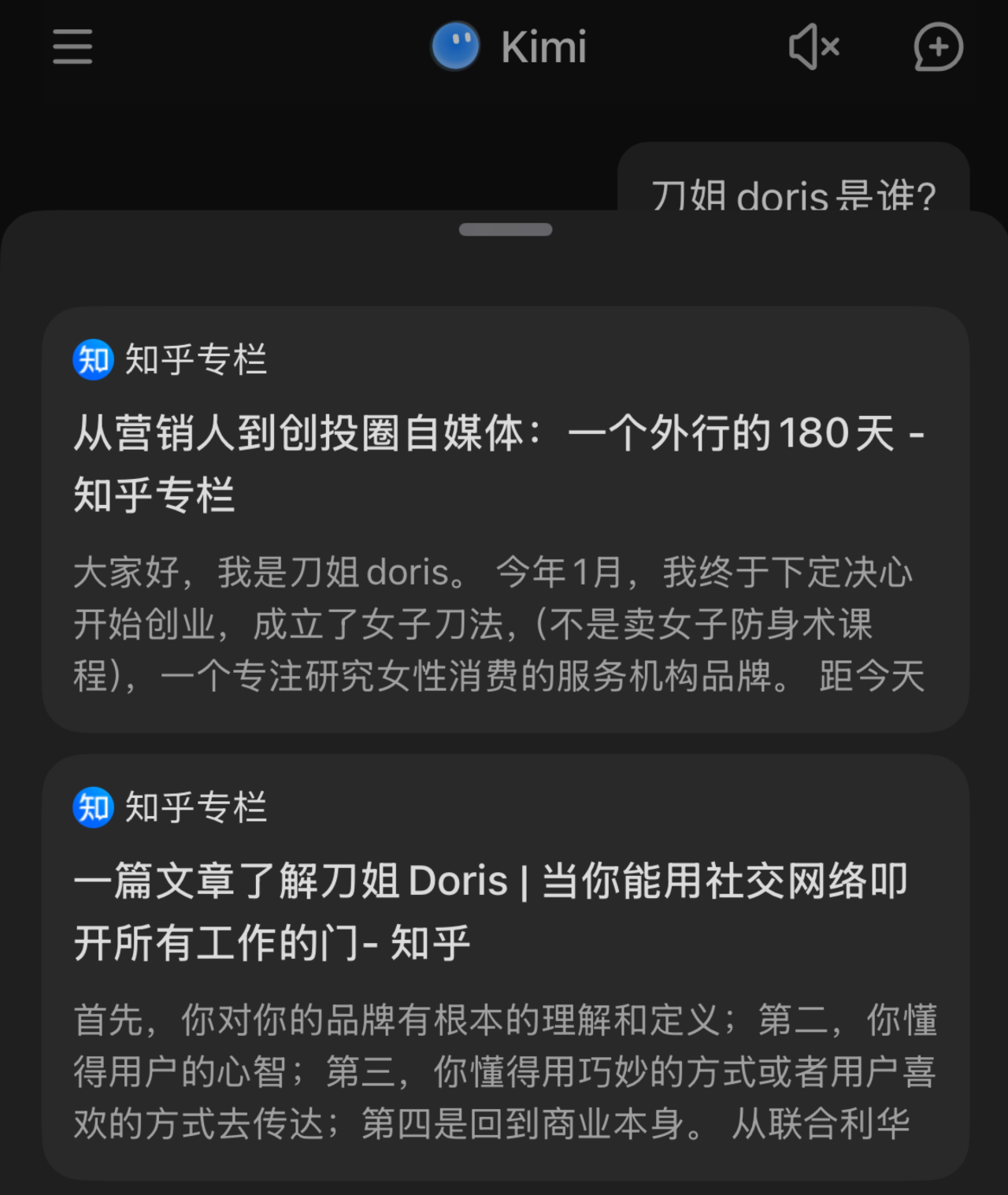Open the 一篇文章了解刀姐Doris source card

point(505,967)
